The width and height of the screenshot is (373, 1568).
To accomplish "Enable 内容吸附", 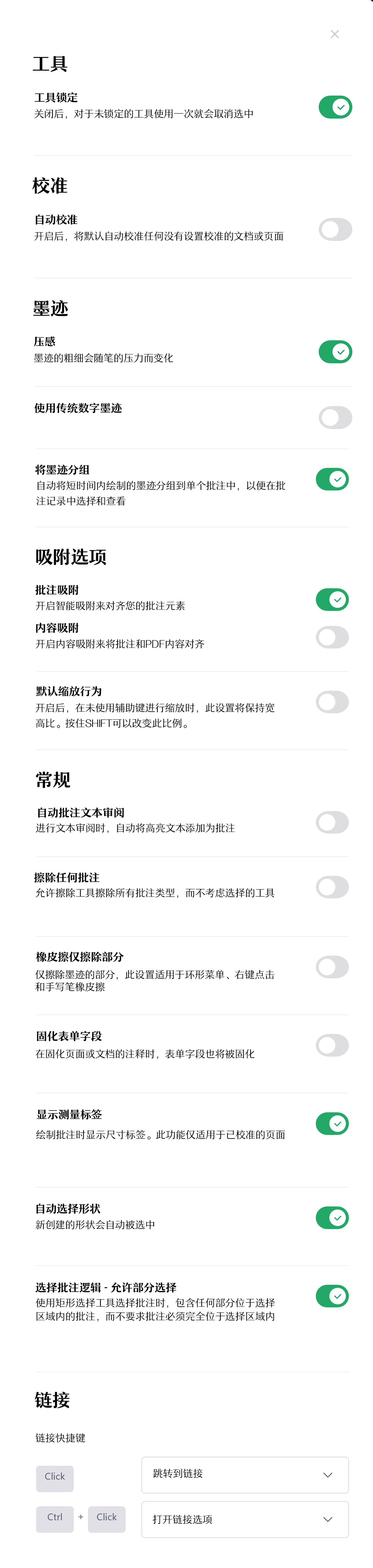I will click(x=332, y=637).
